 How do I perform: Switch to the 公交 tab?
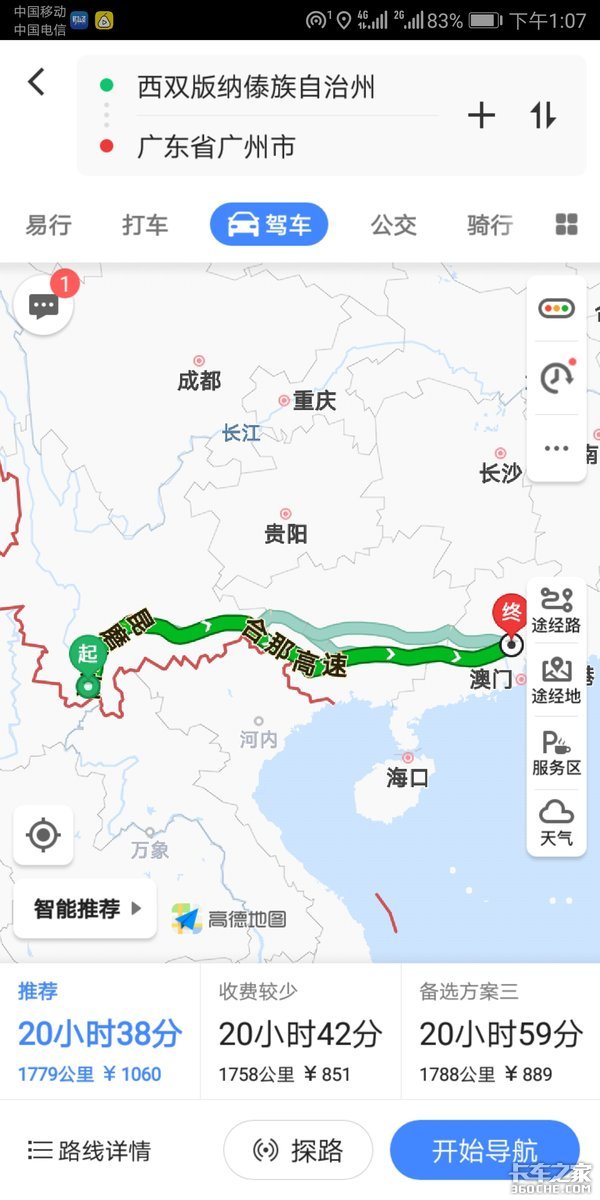393,225
